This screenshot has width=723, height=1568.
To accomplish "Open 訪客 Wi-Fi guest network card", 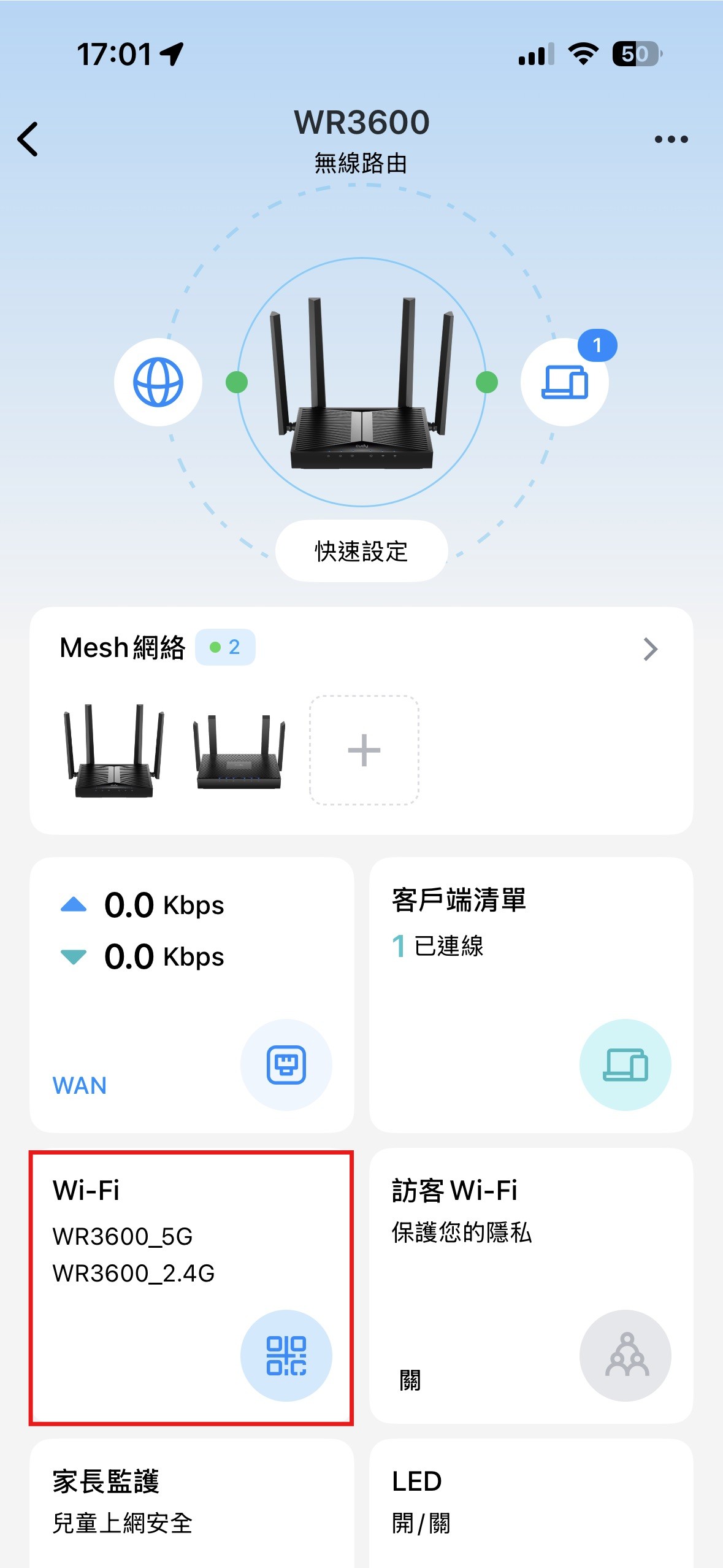I will [x=531, y=1285].
